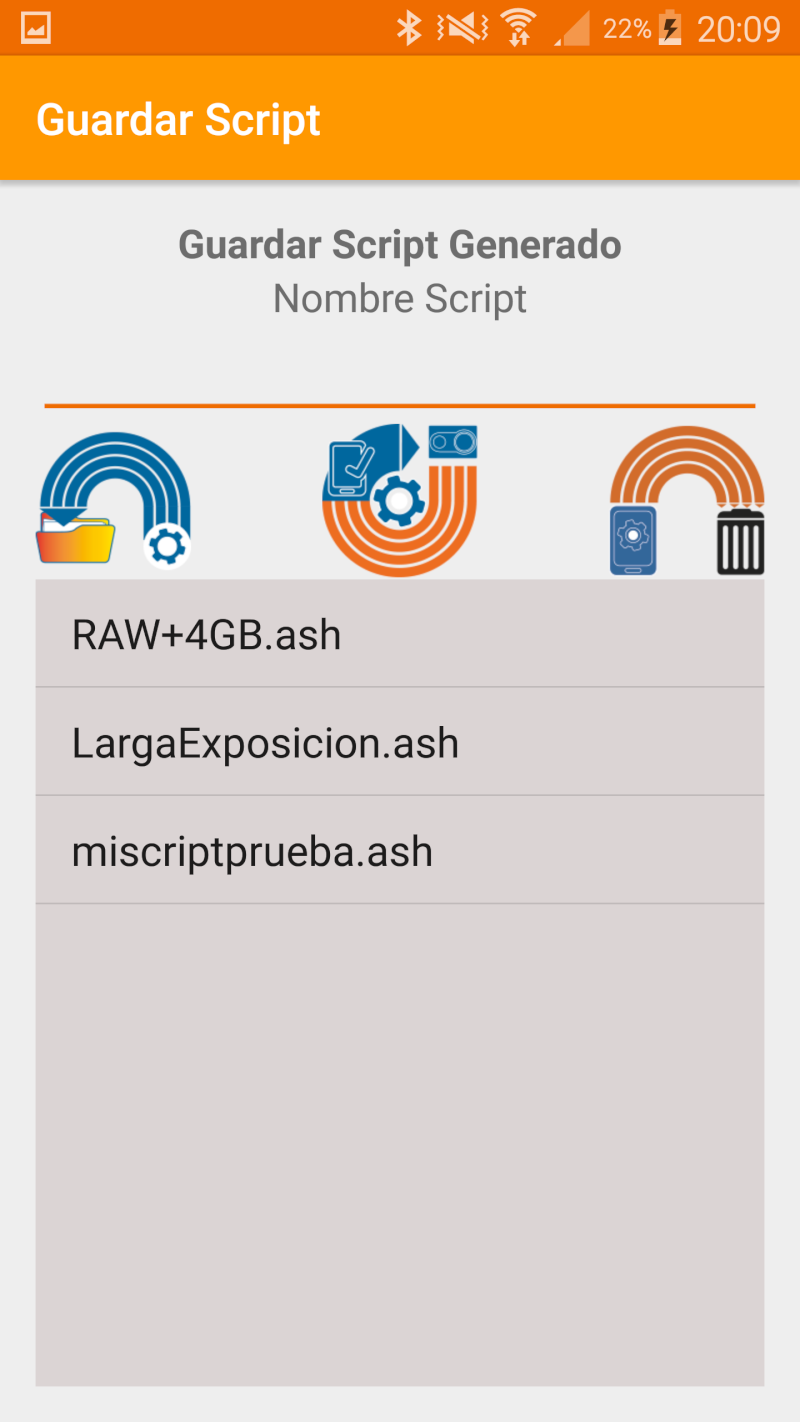Choose miscriptprueba.ash script
This screenshot has width=800, height=1422.
[400, 850]
